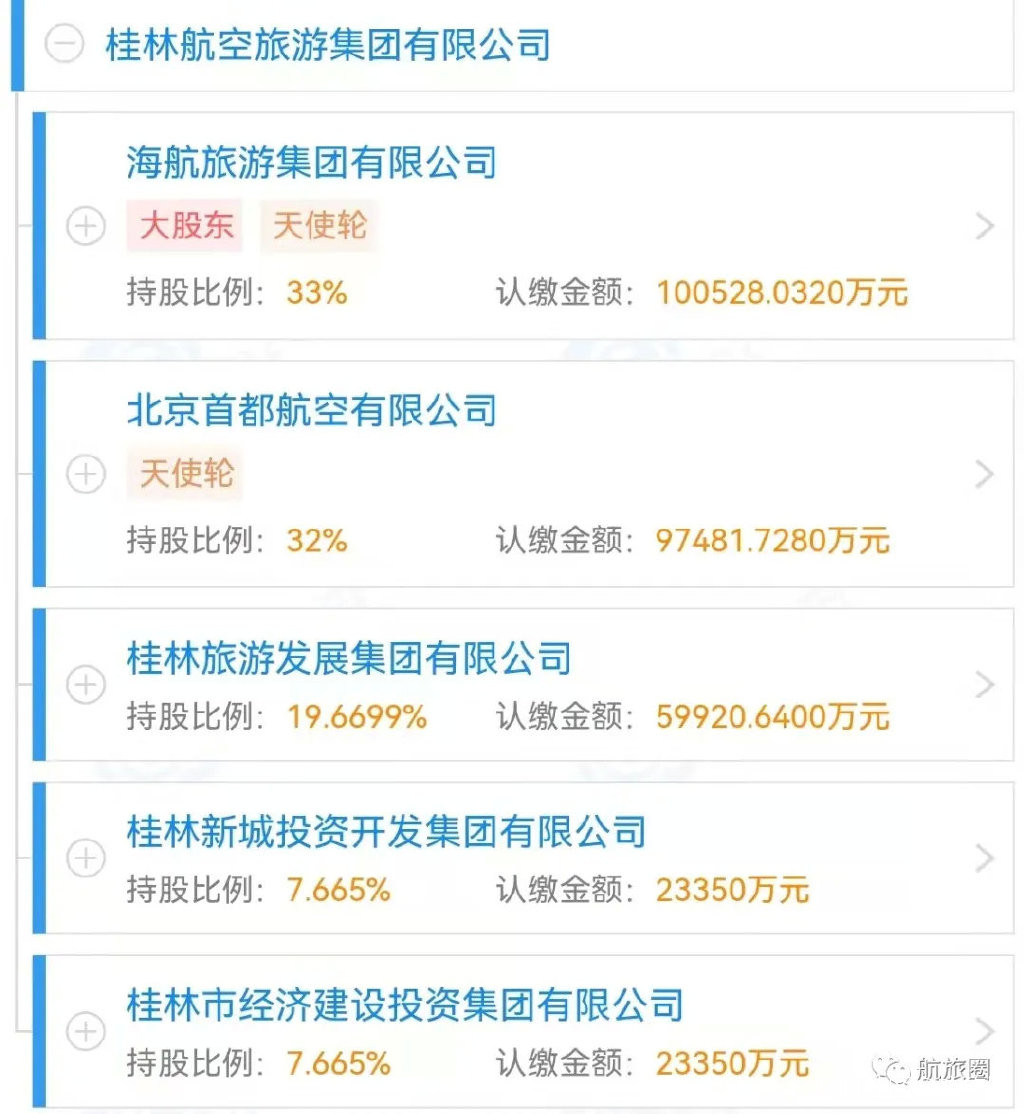Open 北京首都航空有限公司 details via its arrow
The height and width of the screenshot is (1114, 1024).
(x=985, y=474)
